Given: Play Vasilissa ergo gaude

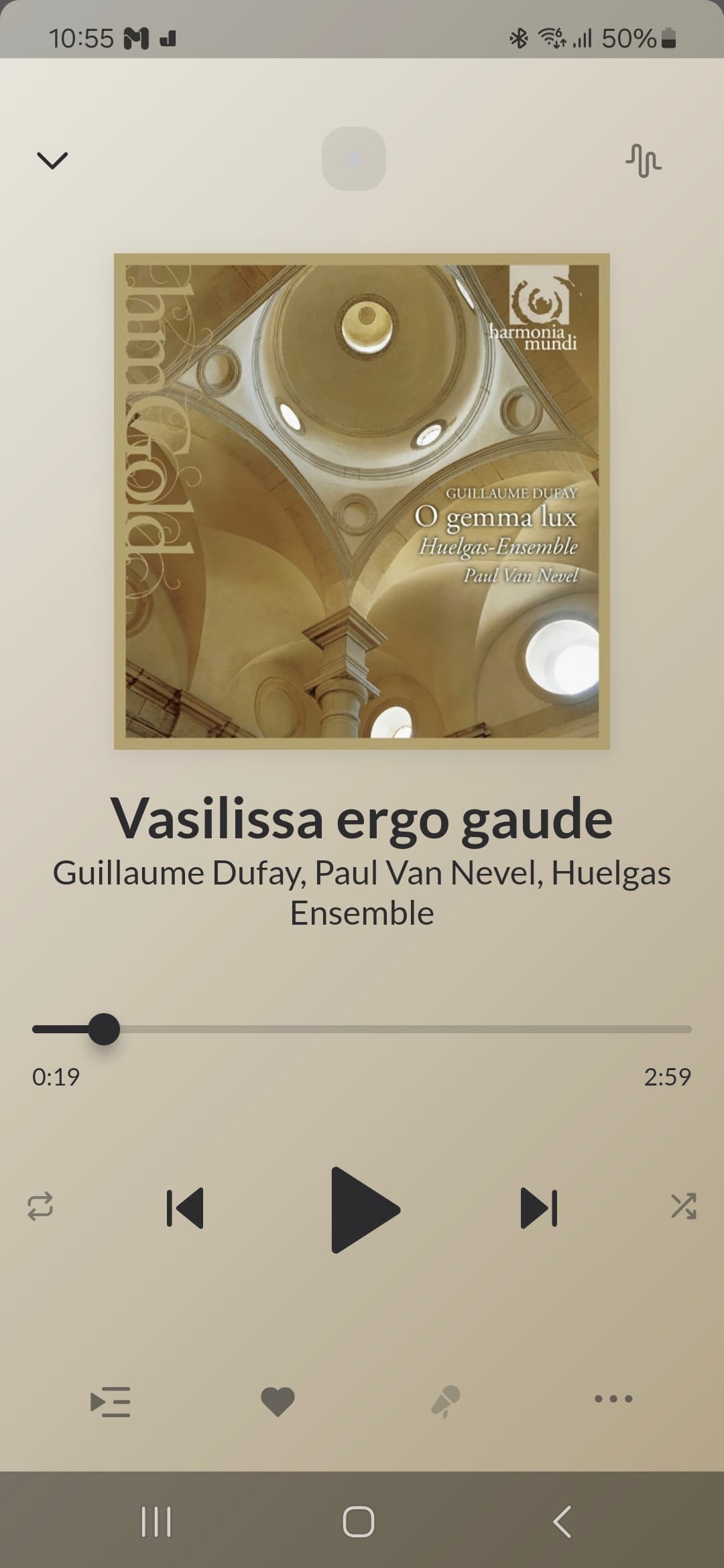Looking at the screenshot, I should tap(365, 1210).
